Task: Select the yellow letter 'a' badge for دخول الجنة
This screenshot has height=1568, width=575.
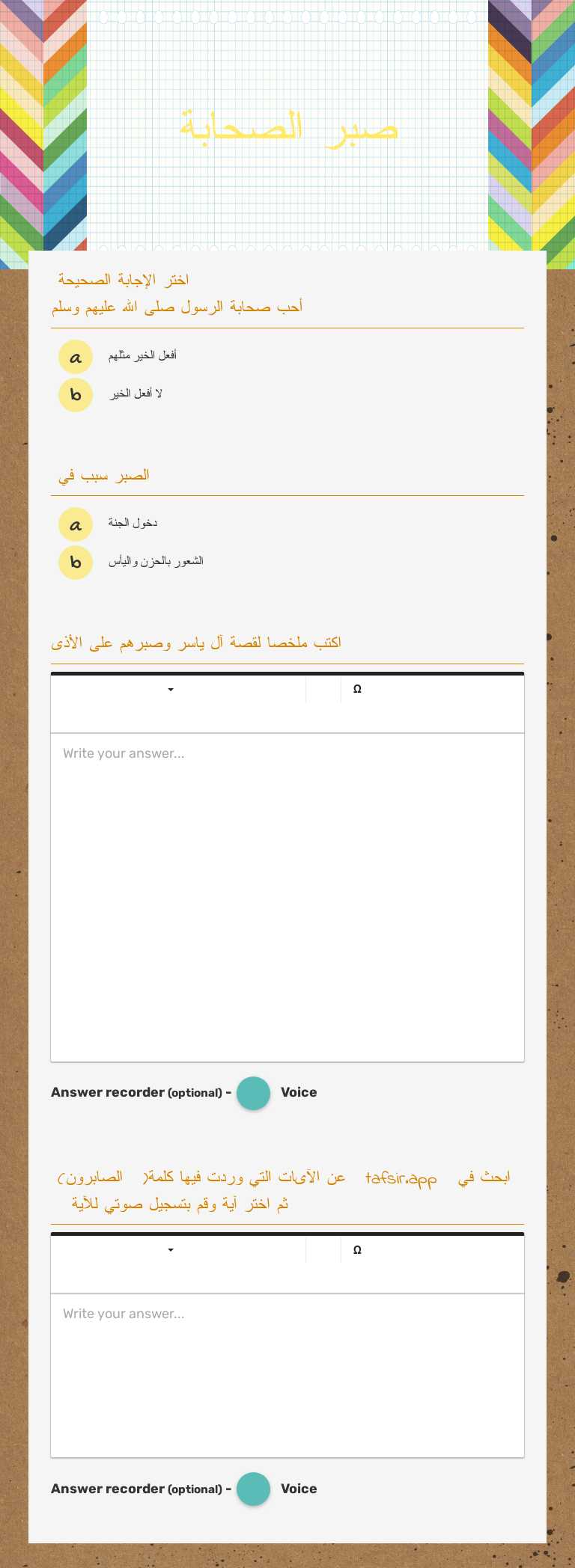Action: 75,524
